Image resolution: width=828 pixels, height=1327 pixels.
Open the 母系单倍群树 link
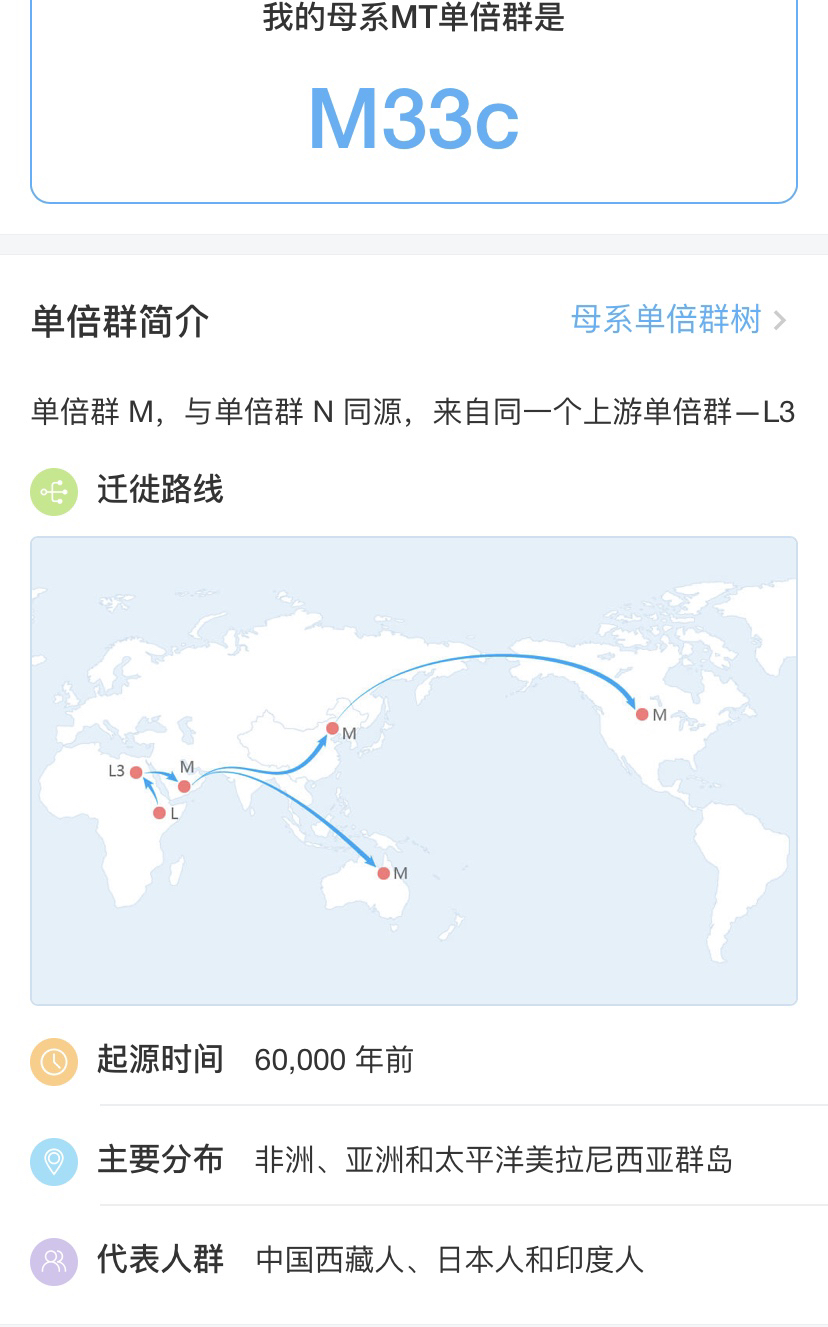tap(678, 320)
